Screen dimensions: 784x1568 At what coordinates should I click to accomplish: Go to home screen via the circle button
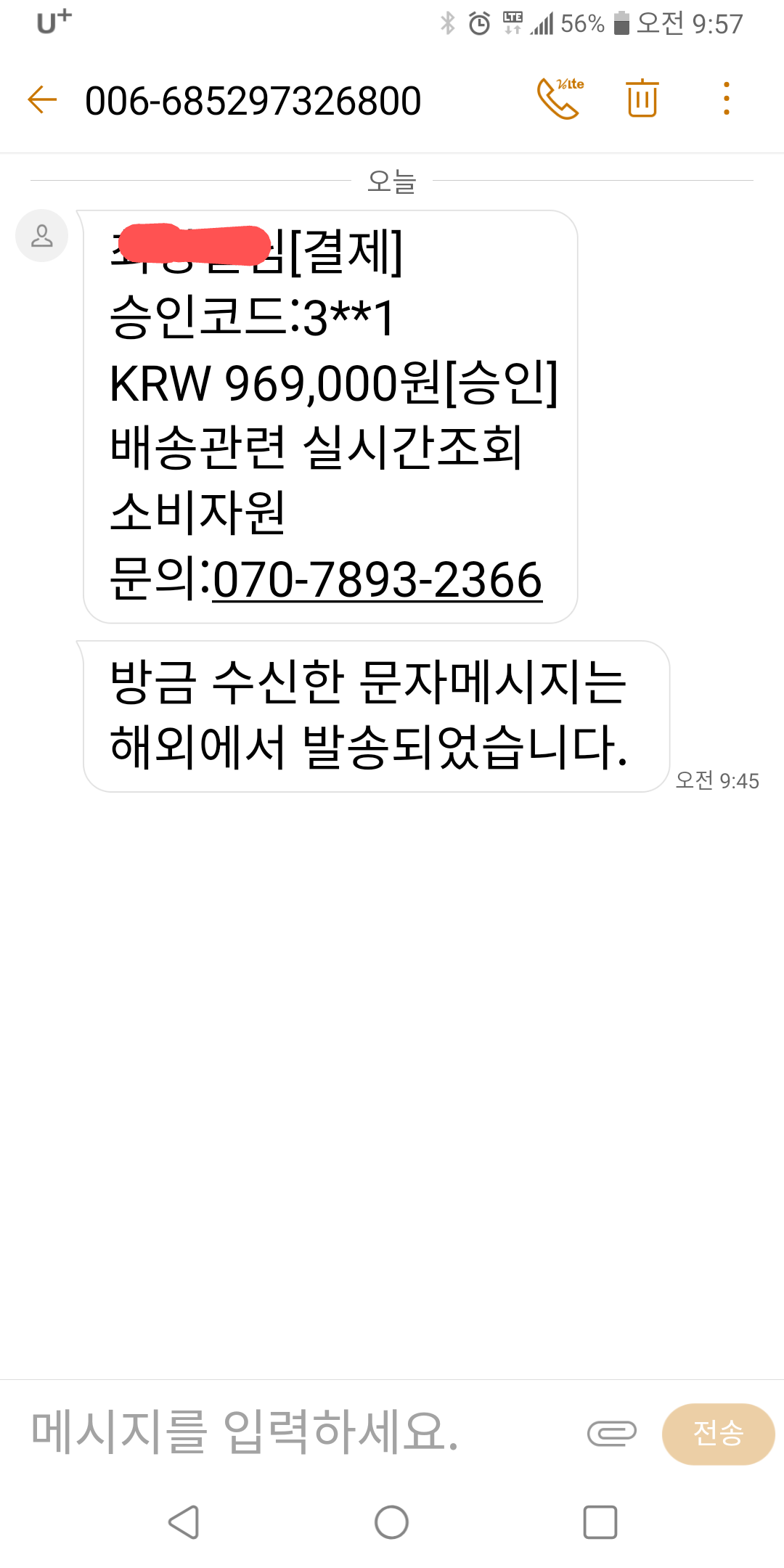point(392,1522)
